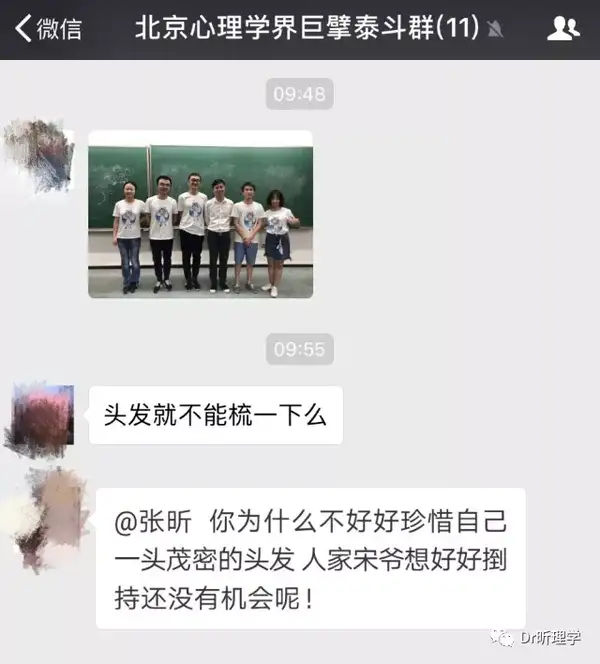
Task: Open the group photo sent at 09:48
Action: pyautogui.click(x=200, y=214)
